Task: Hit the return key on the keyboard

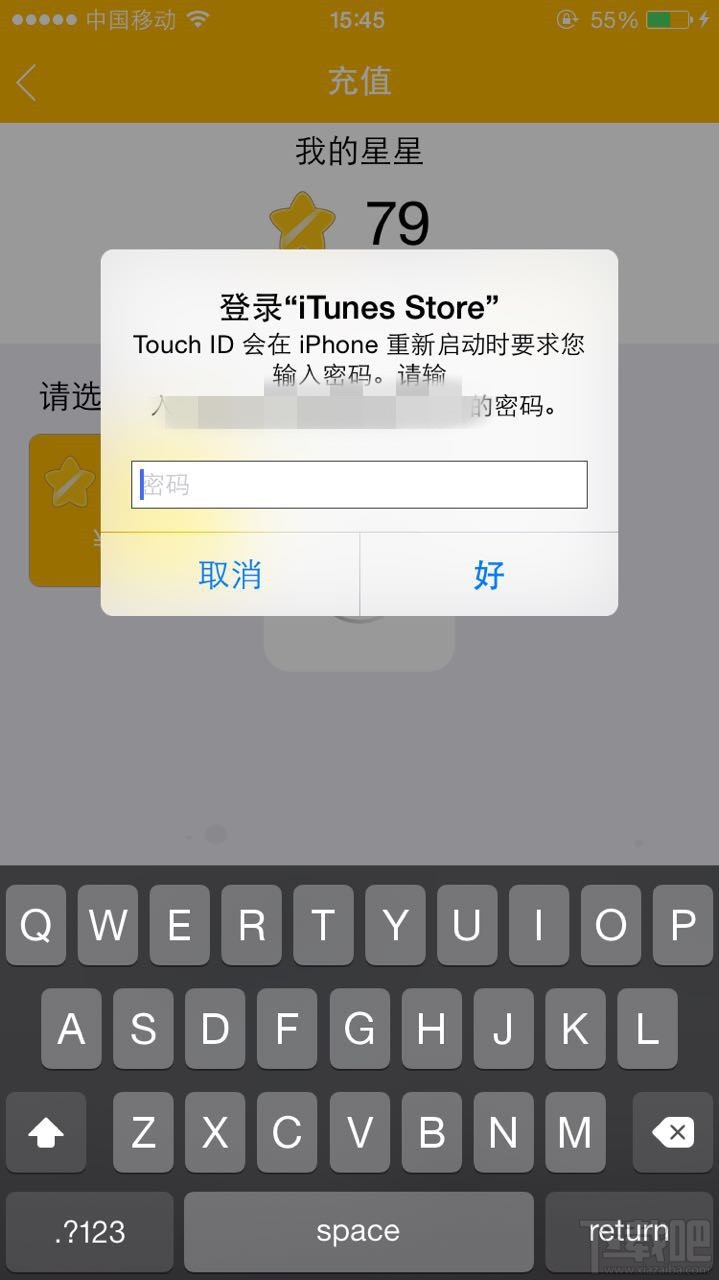Action: pyautogui.click(x=628, y=1231)
